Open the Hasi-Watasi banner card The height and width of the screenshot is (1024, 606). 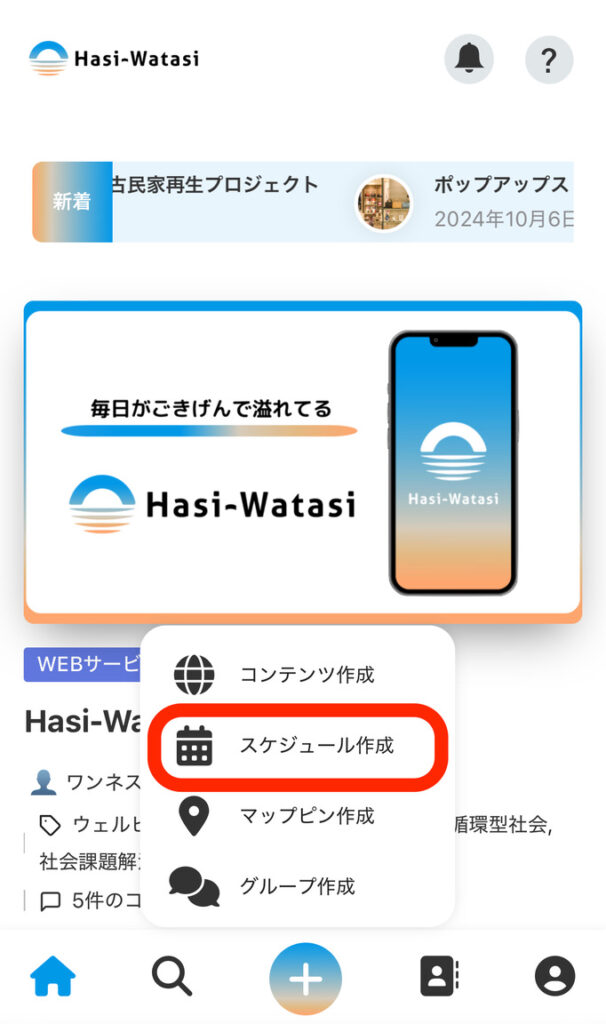point(302,462)
